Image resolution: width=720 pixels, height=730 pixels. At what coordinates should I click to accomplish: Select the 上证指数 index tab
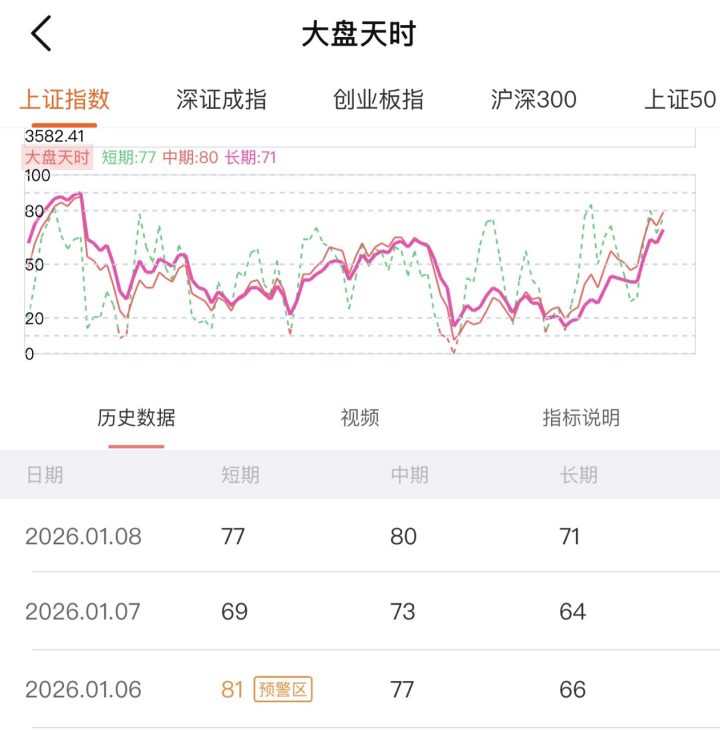pyautogui.click(x=65, y=100)
